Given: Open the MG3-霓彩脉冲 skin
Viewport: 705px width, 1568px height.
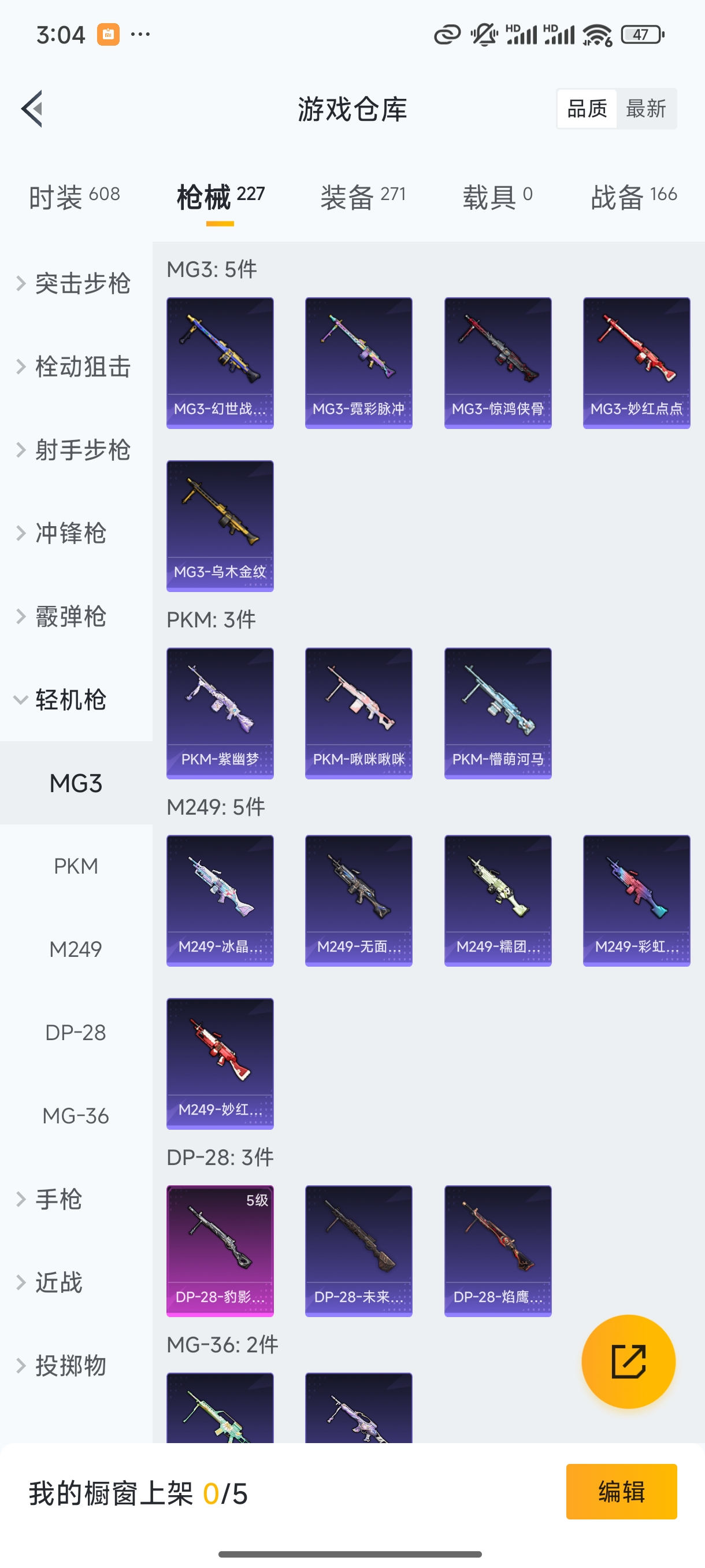Looking at the screenshot, I should click(358, 363).
